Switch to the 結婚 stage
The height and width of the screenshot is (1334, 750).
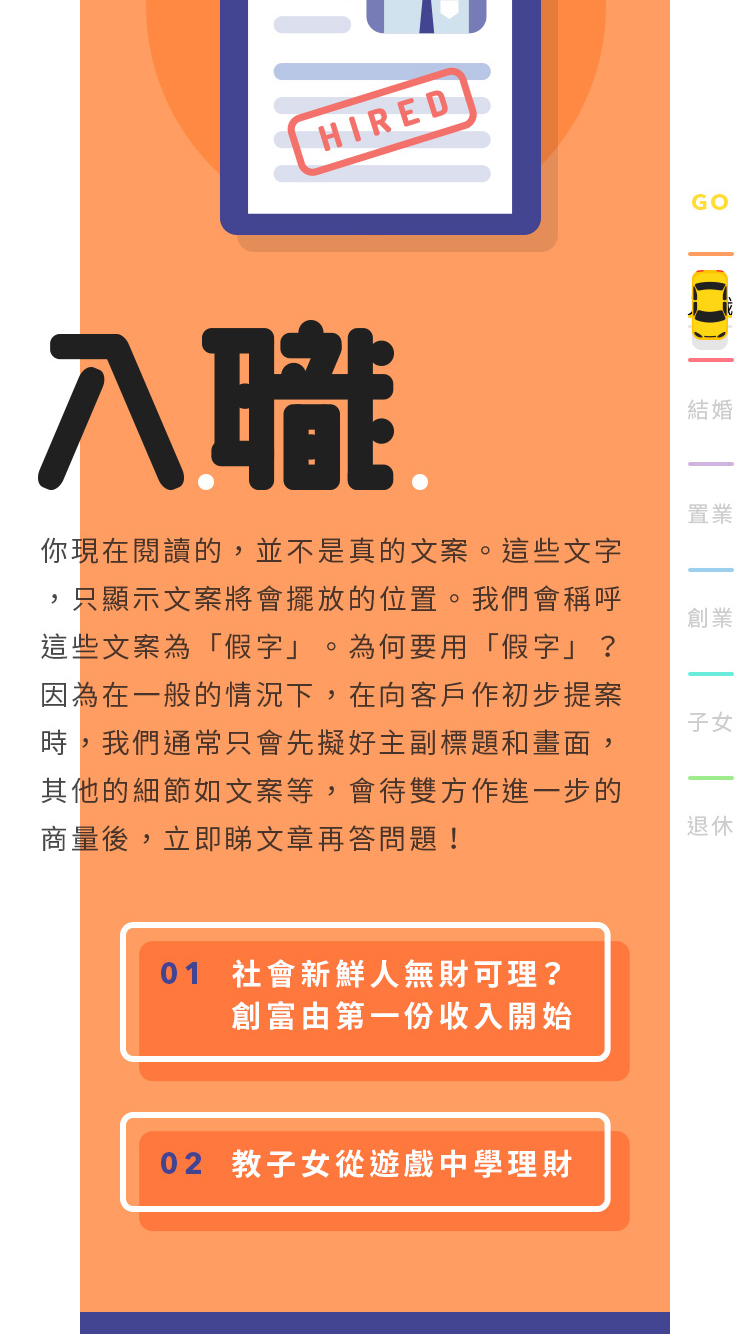click(x=710, y=409)
